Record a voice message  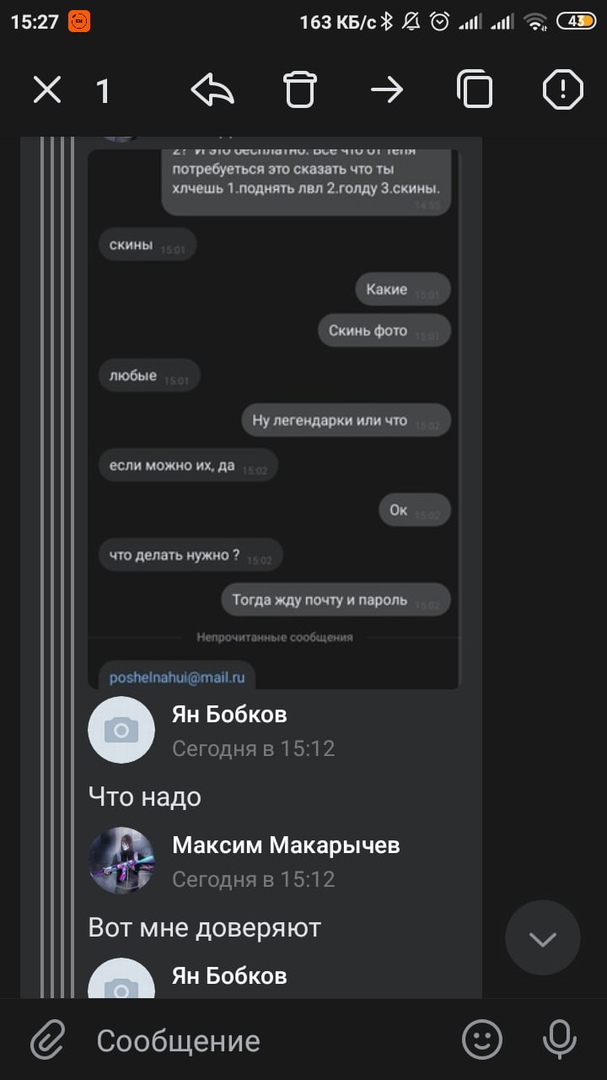pos(560,1040)
